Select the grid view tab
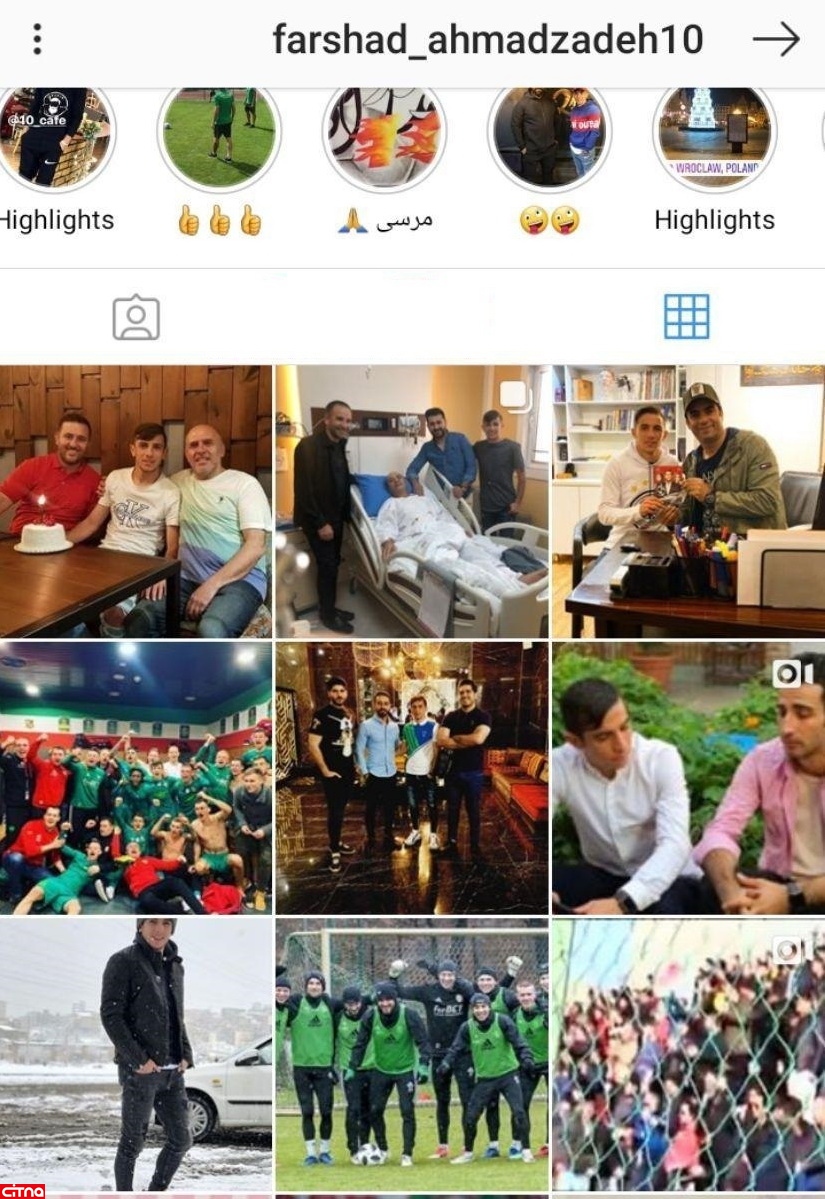The width and height of the screenshot is (825, 1199). (686, 317)
